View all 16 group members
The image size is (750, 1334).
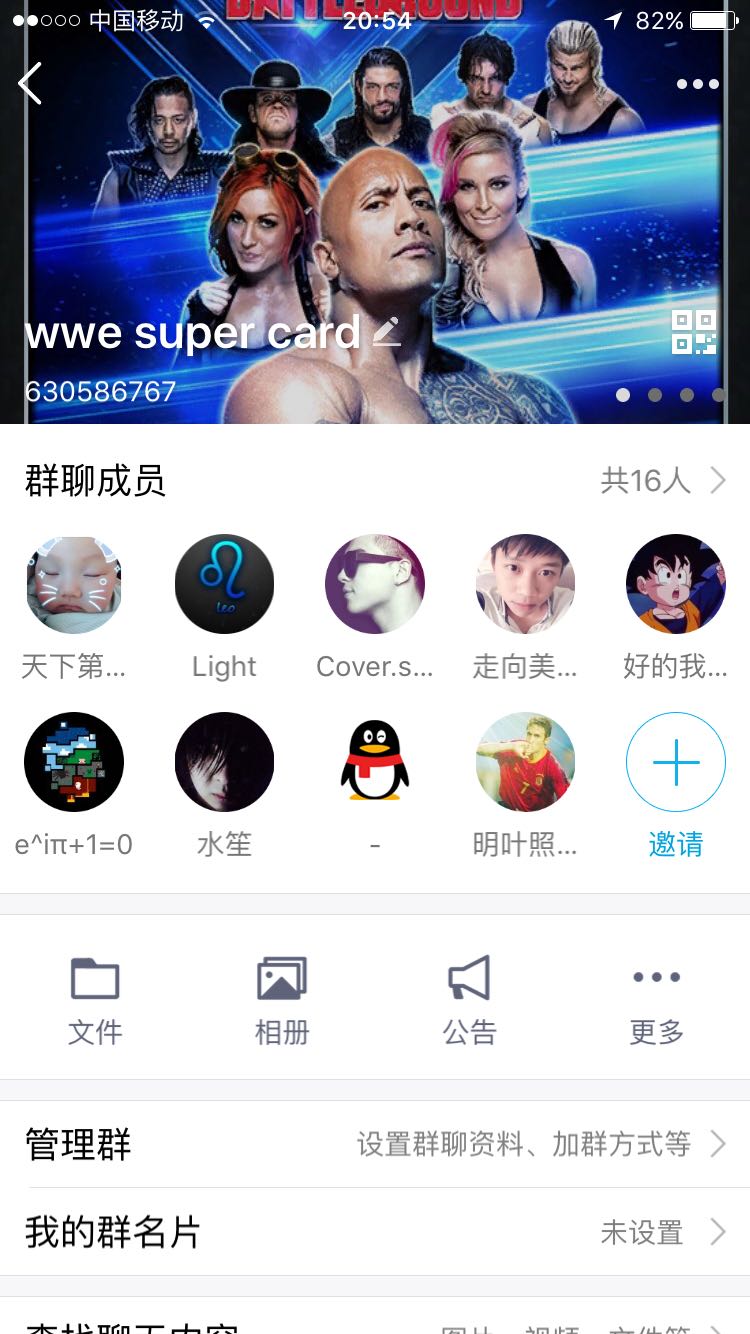(x=662, y=481)
